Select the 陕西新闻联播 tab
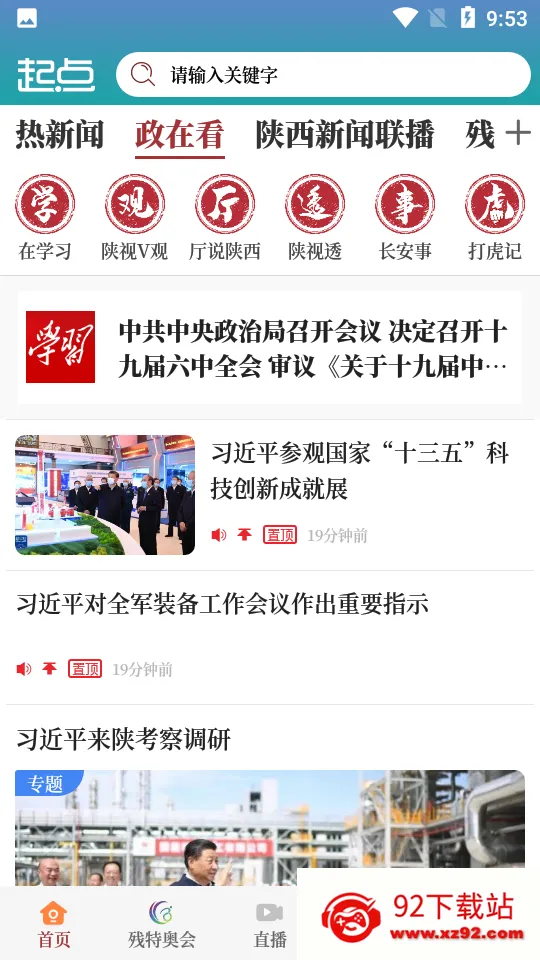540x960 pixels. 345,135
